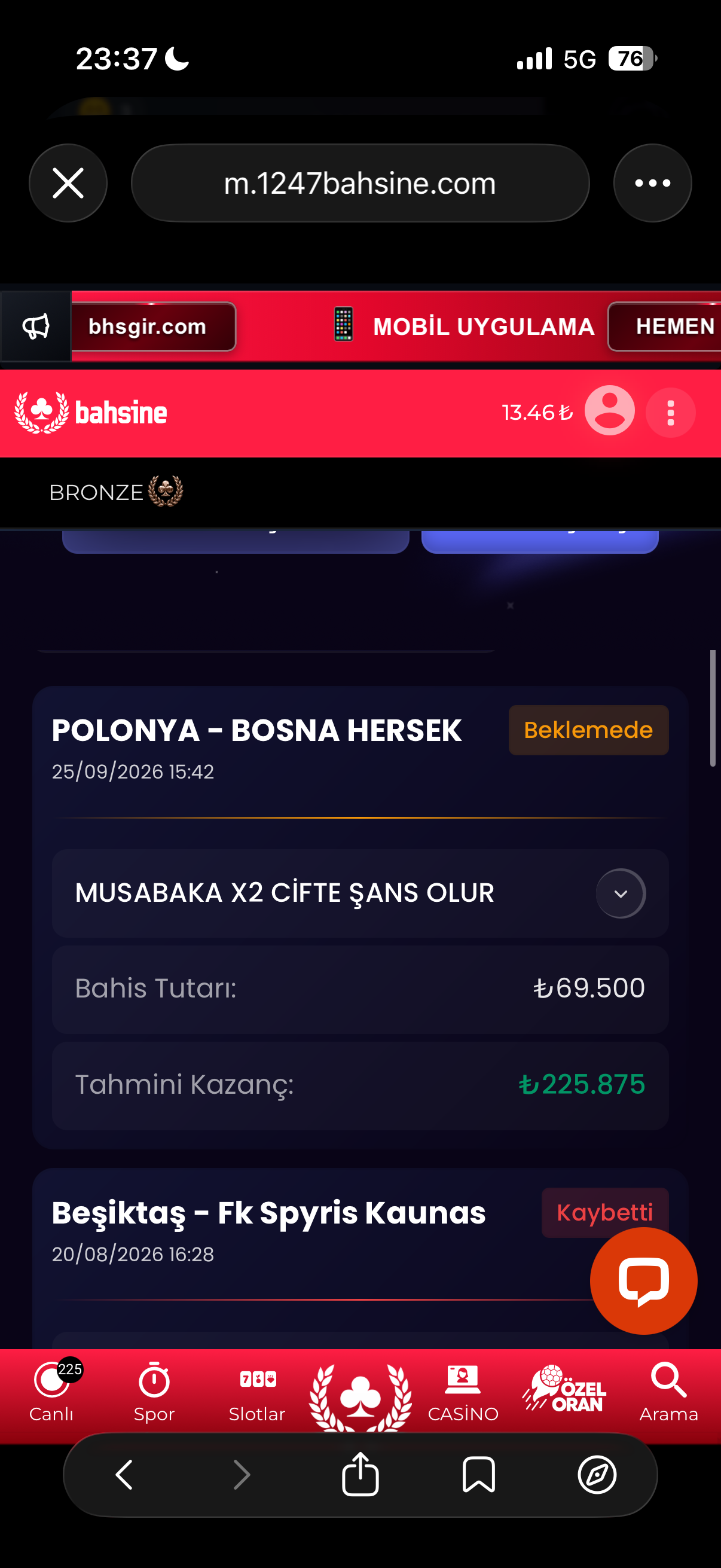The image size is (721, 1568).
Task: Open the megaphone announcements icon
Action: pyautogui.click(x=36, y=327)
